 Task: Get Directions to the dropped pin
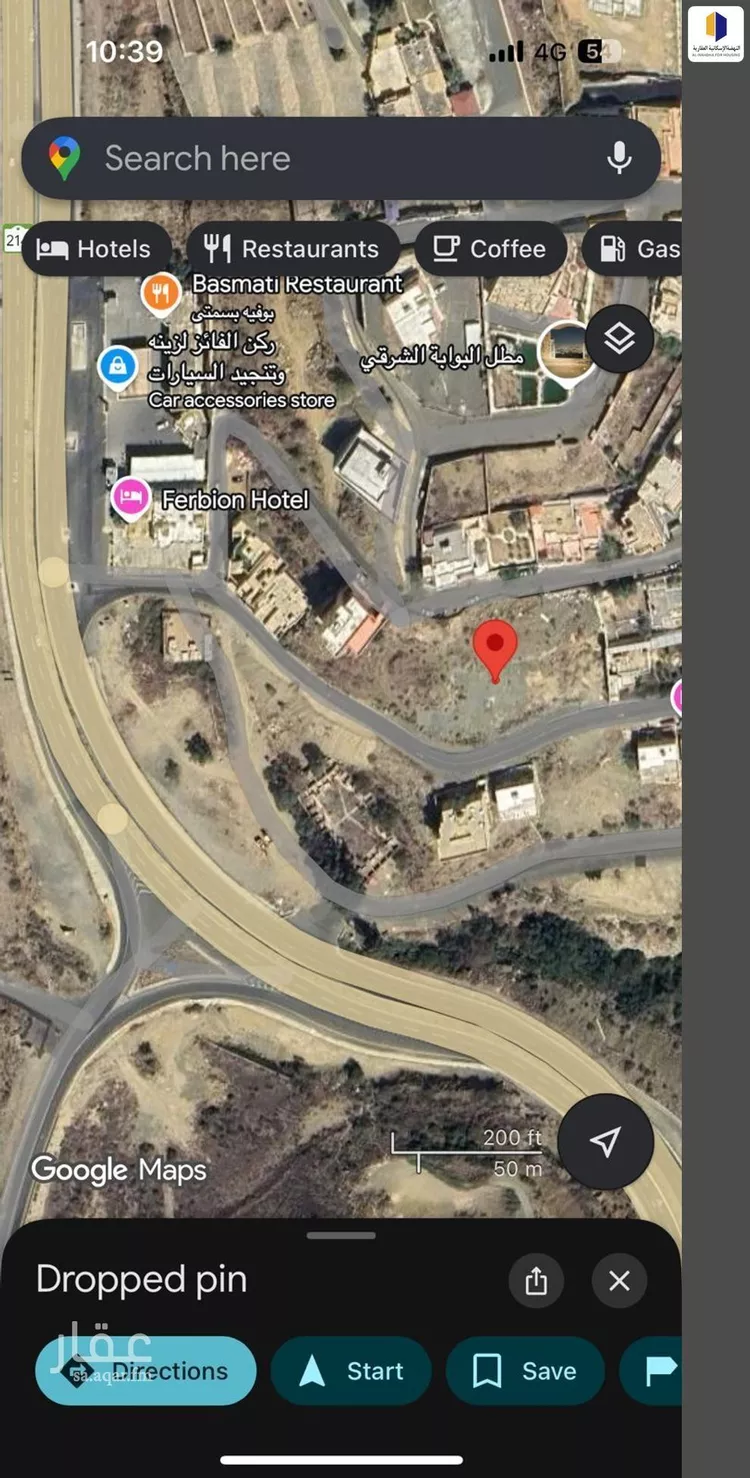pos(146,1371)
